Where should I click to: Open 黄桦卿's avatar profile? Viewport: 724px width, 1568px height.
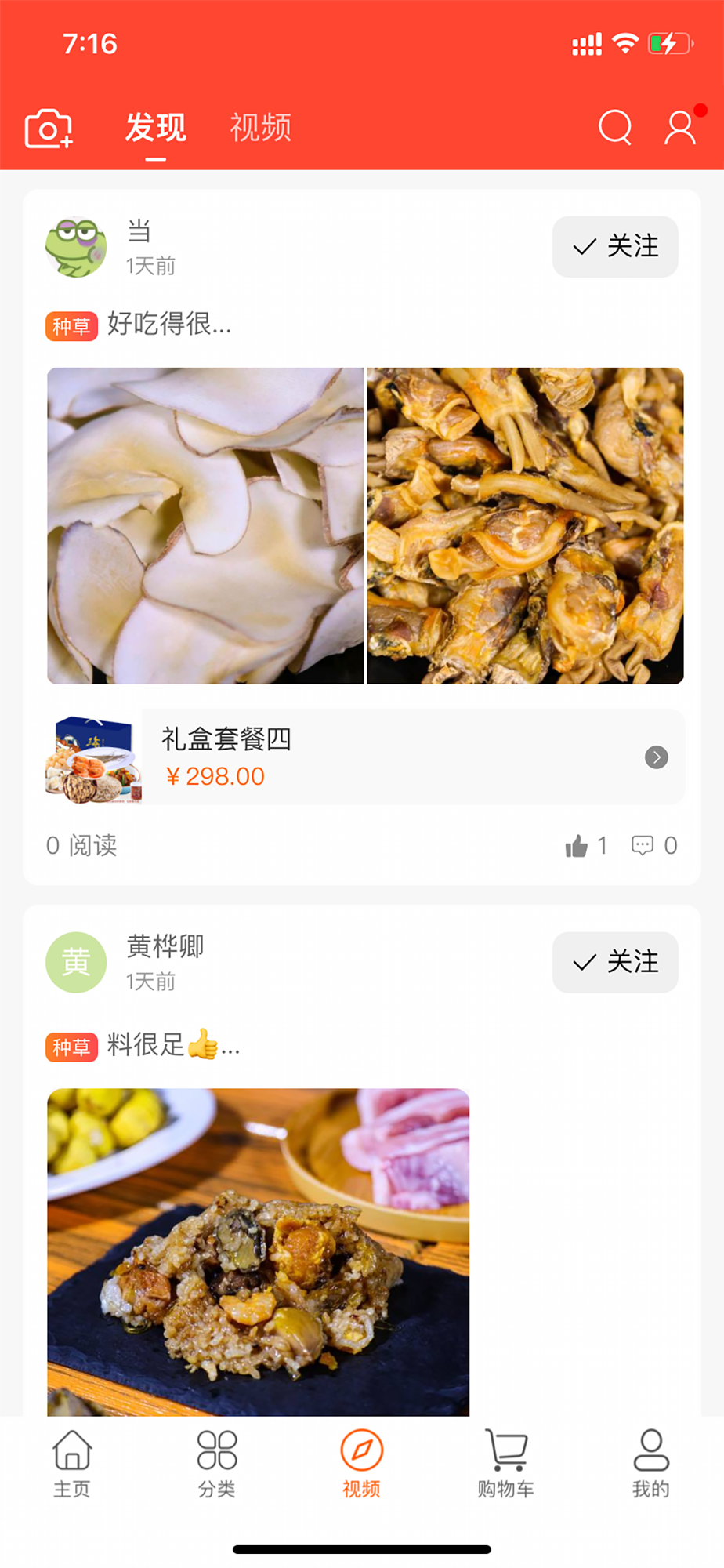pos(76,963)
